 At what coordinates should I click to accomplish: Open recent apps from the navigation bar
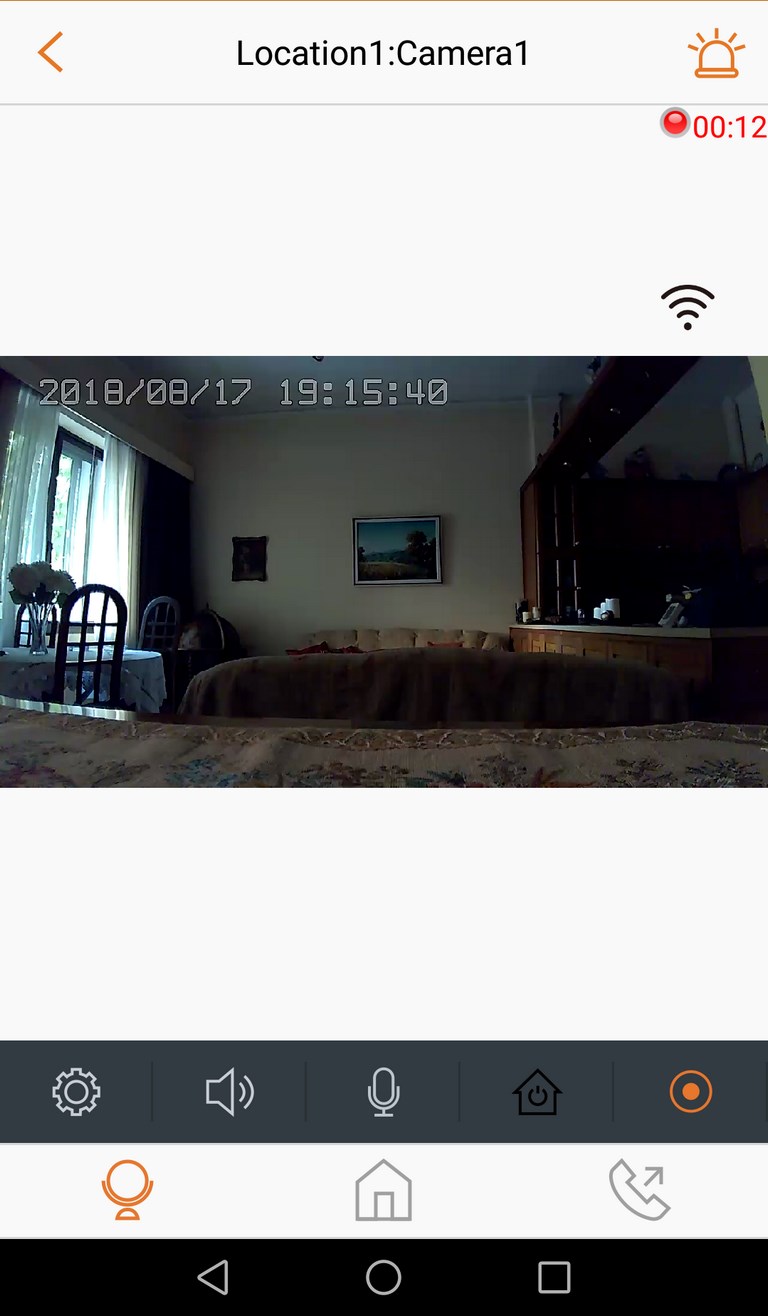(x=554, y=1277)
